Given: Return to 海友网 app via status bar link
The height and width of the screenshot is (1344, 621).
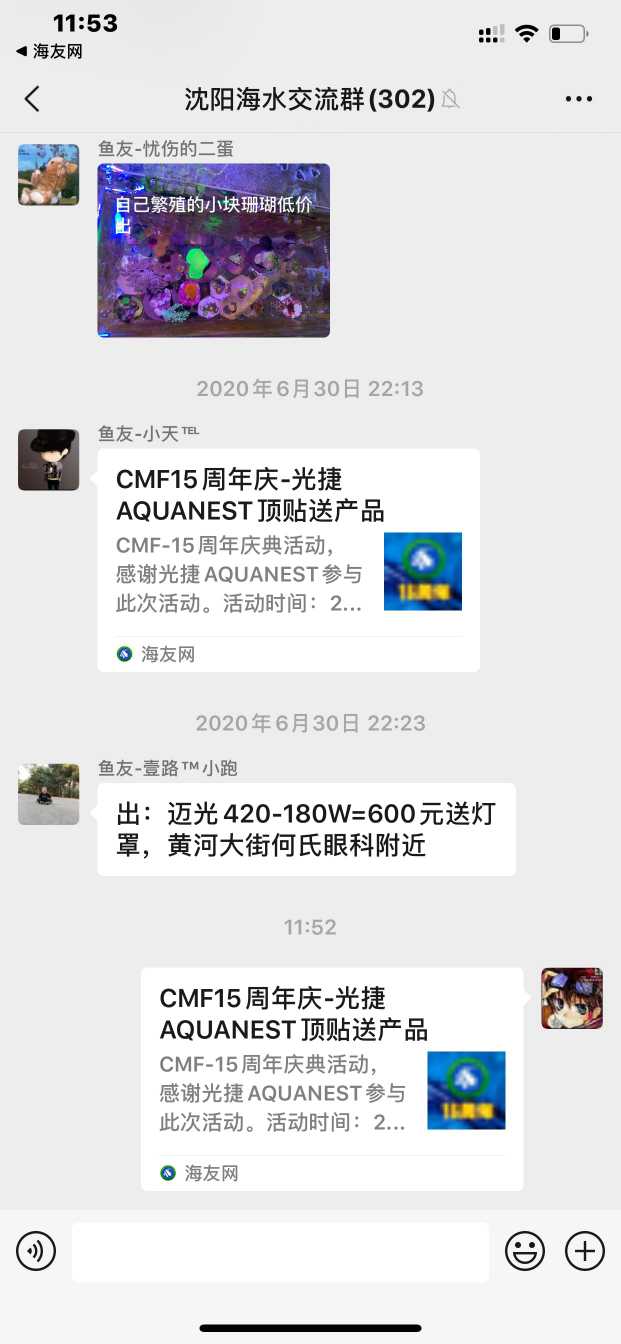Looking at the screenshot, I should [x=49, y=51].
